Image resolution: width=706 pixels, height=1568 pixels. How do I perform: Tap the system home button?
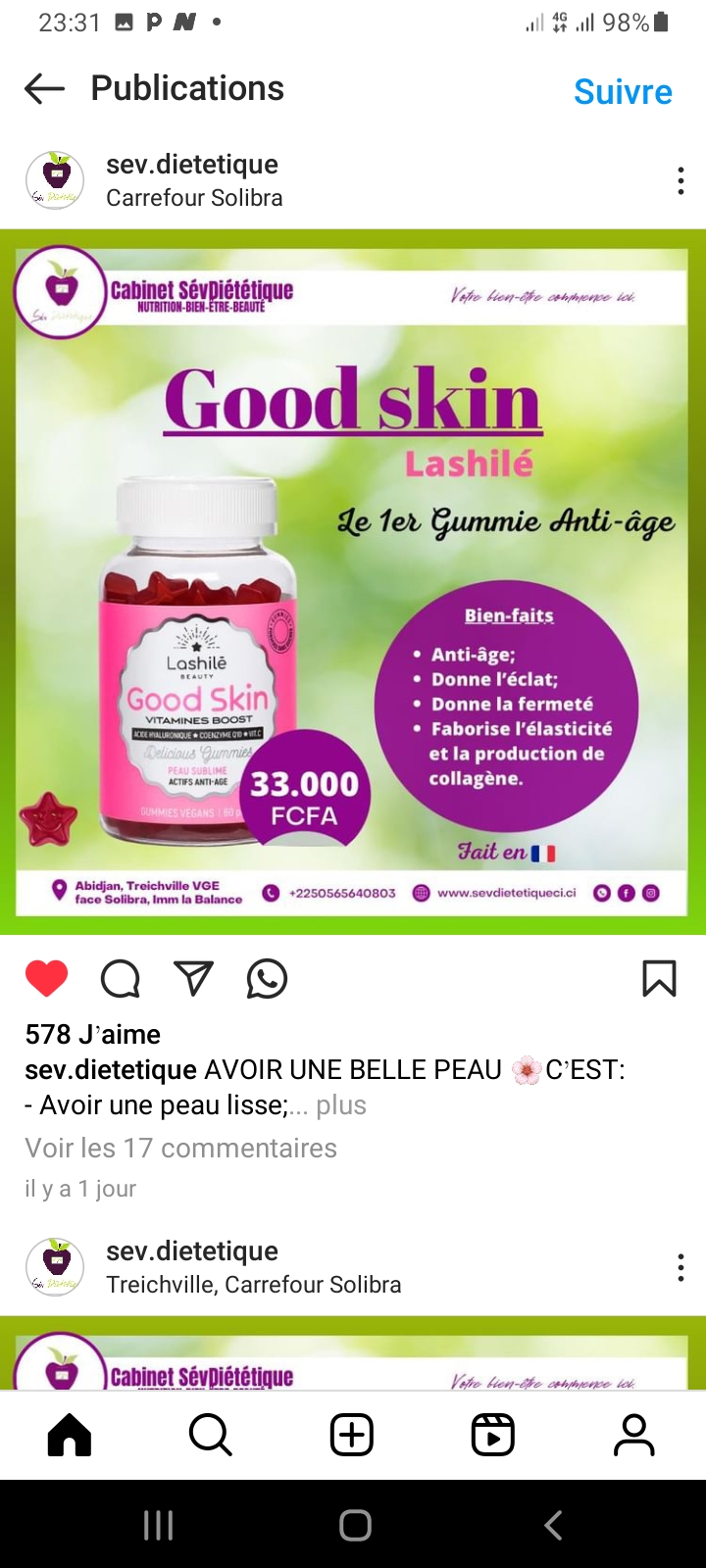tap(355, 1525)
